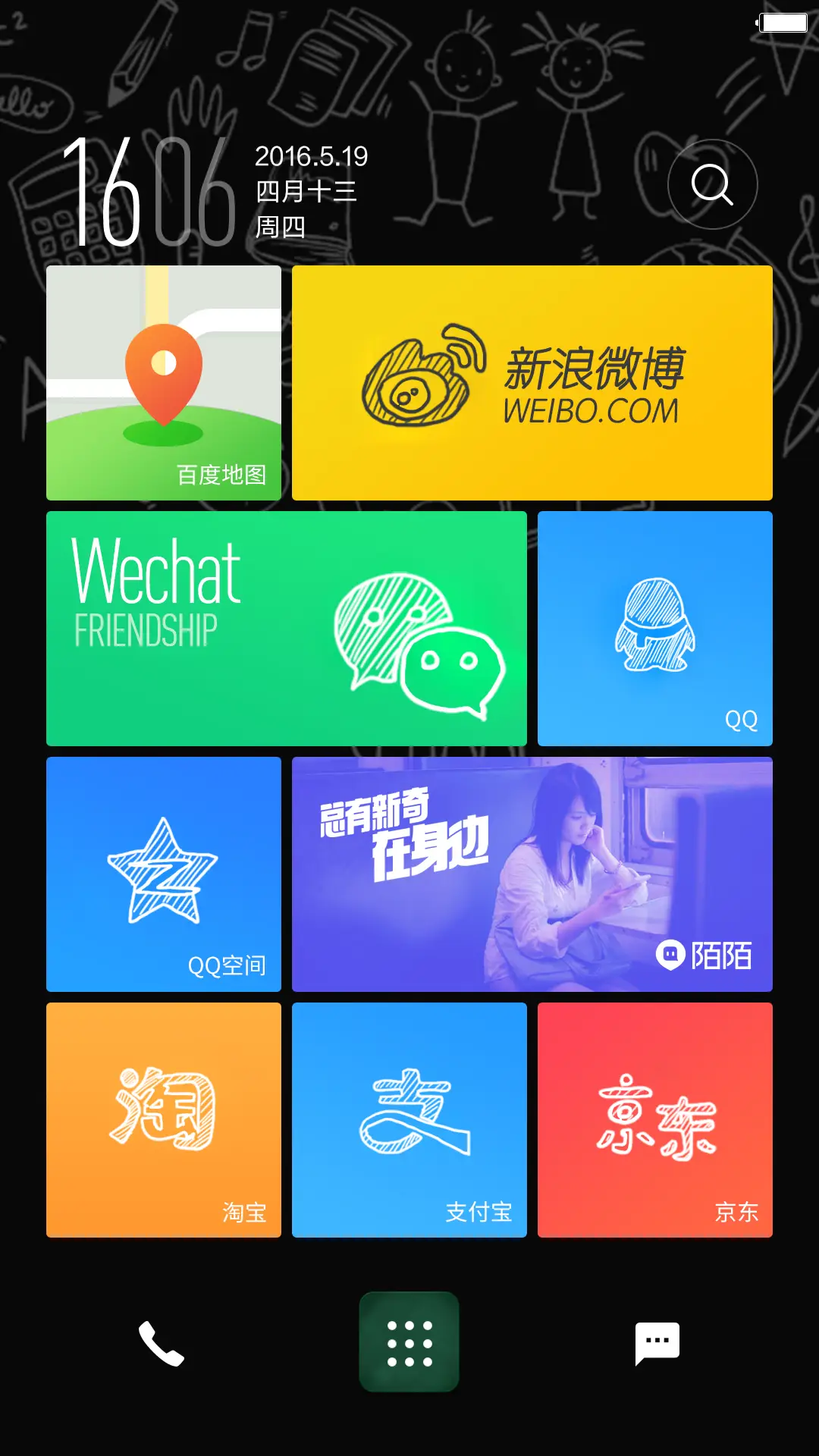Open Taobao shopping app
819x1456 pixels.
163,1119
